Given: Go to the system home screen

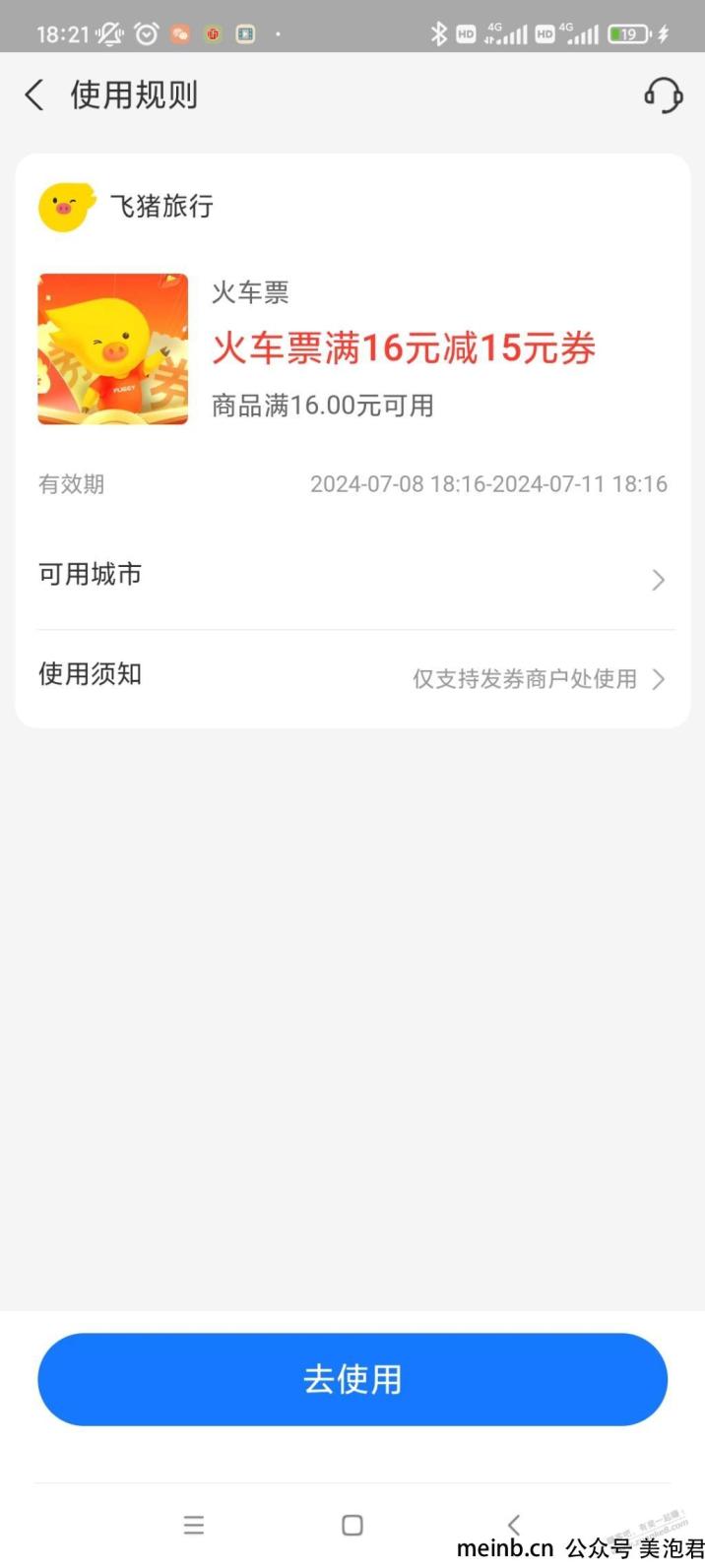Looking at the screenshot, I should (x=352, y=1525).
